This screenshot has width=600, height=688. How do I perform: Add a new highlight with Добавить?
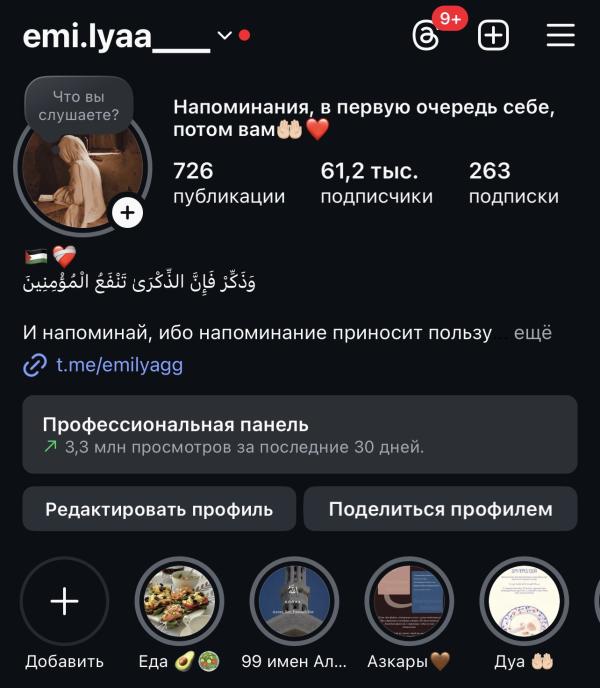[64, 601]
